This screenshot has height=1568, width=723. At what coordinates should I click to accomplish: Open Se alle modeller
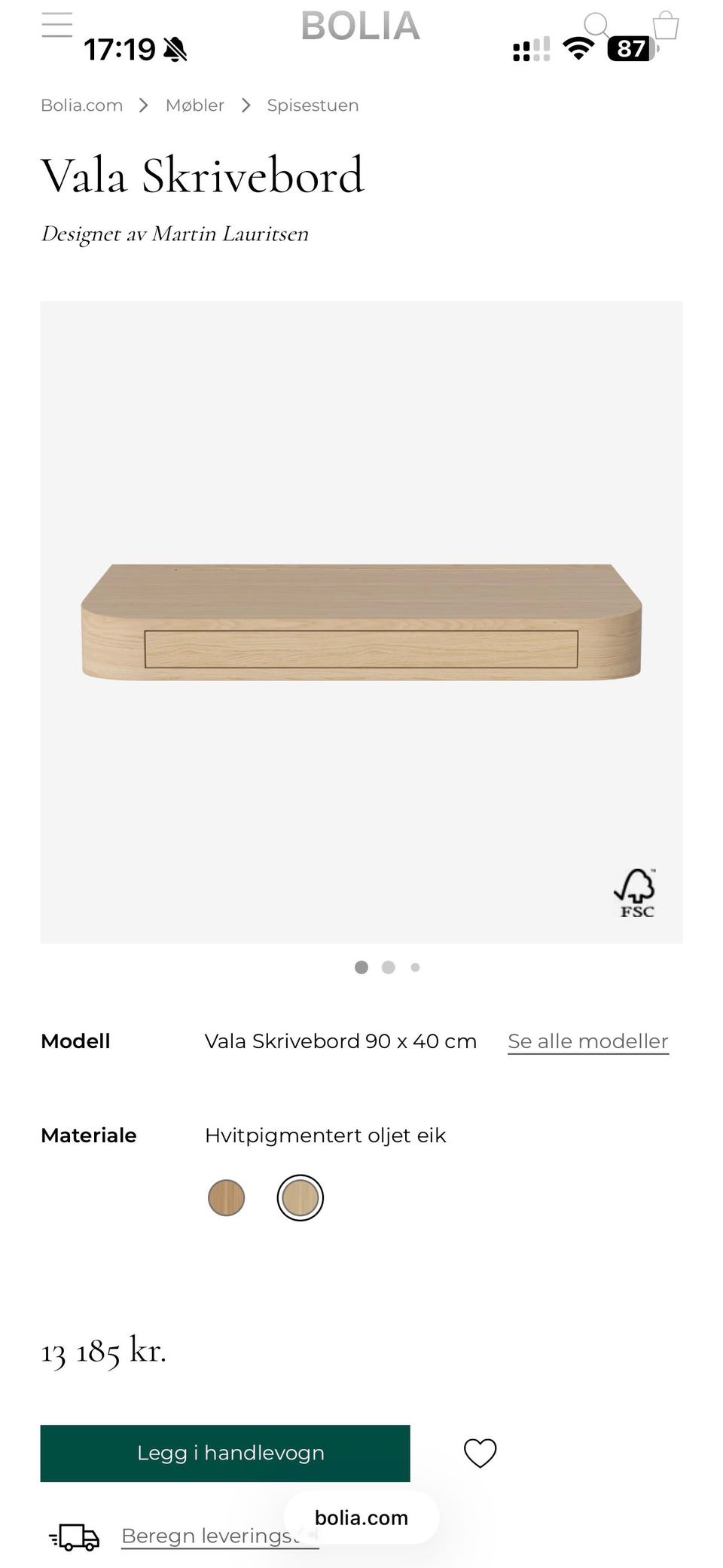pyautogui.click(x=587, y=1041)
